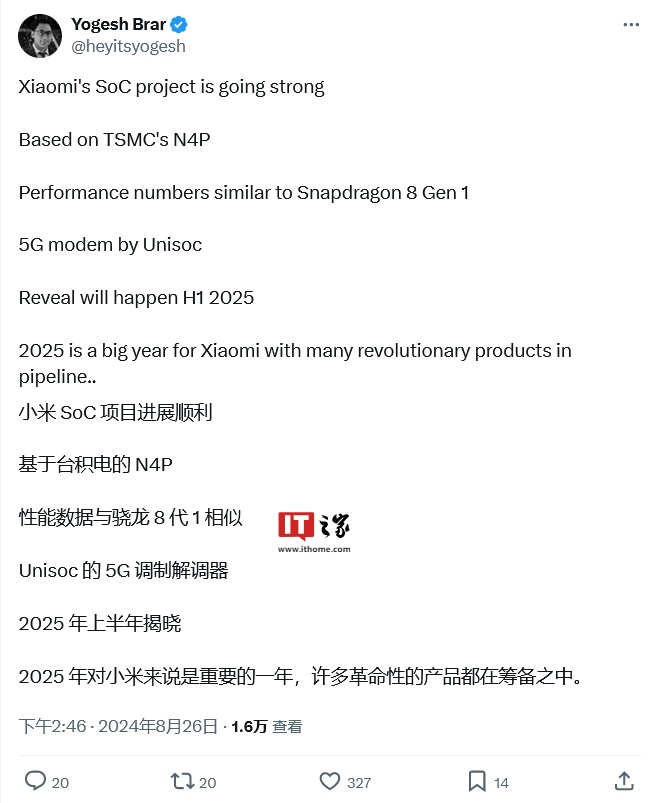Repost this tweet about Xiaomi's SoC
Image resolution: width=652 pixels, height=803 pixels.
[x=183, y=781]
